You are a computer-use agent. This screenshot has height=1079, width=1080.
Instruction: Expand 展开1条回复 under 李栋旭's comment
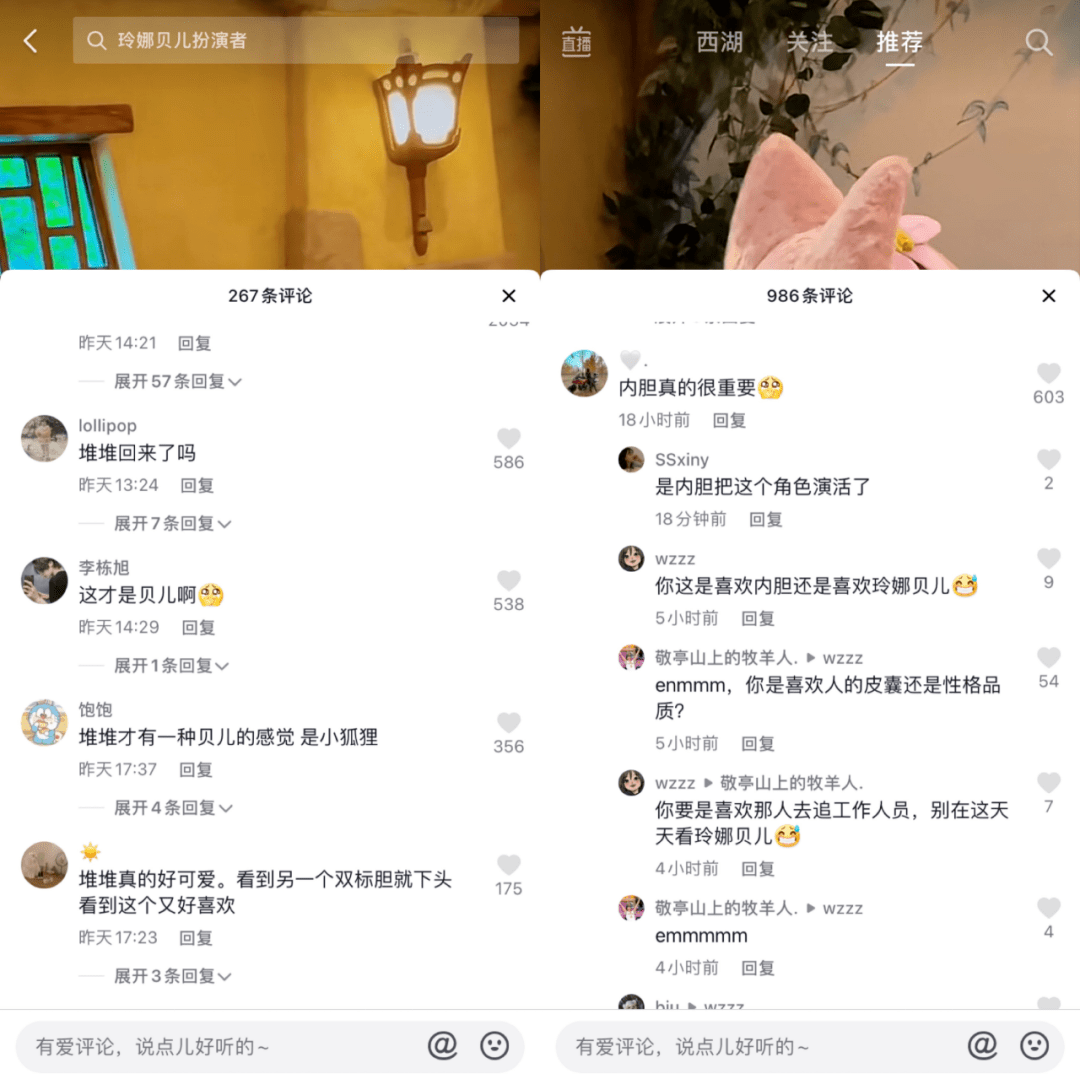[171, 665]
